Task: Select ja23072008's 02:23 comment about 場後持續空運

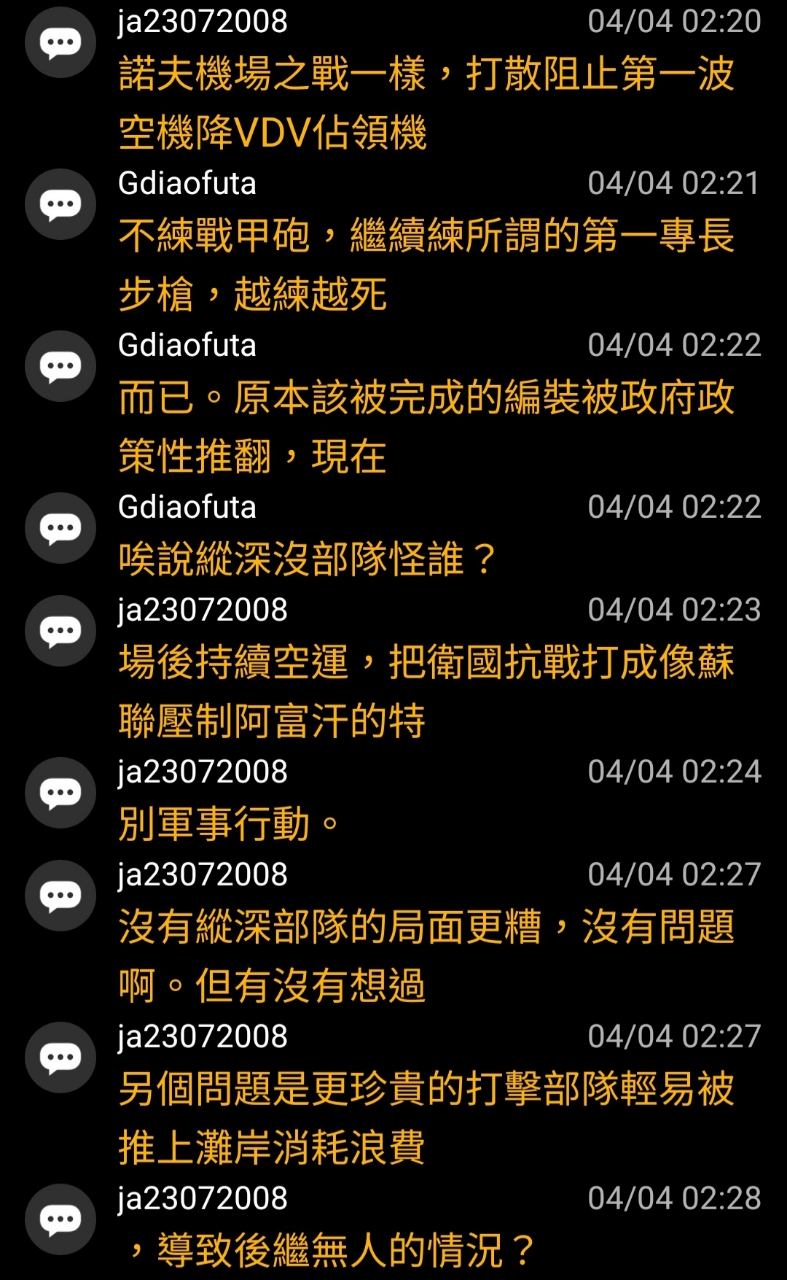Action: coord(393,668)
